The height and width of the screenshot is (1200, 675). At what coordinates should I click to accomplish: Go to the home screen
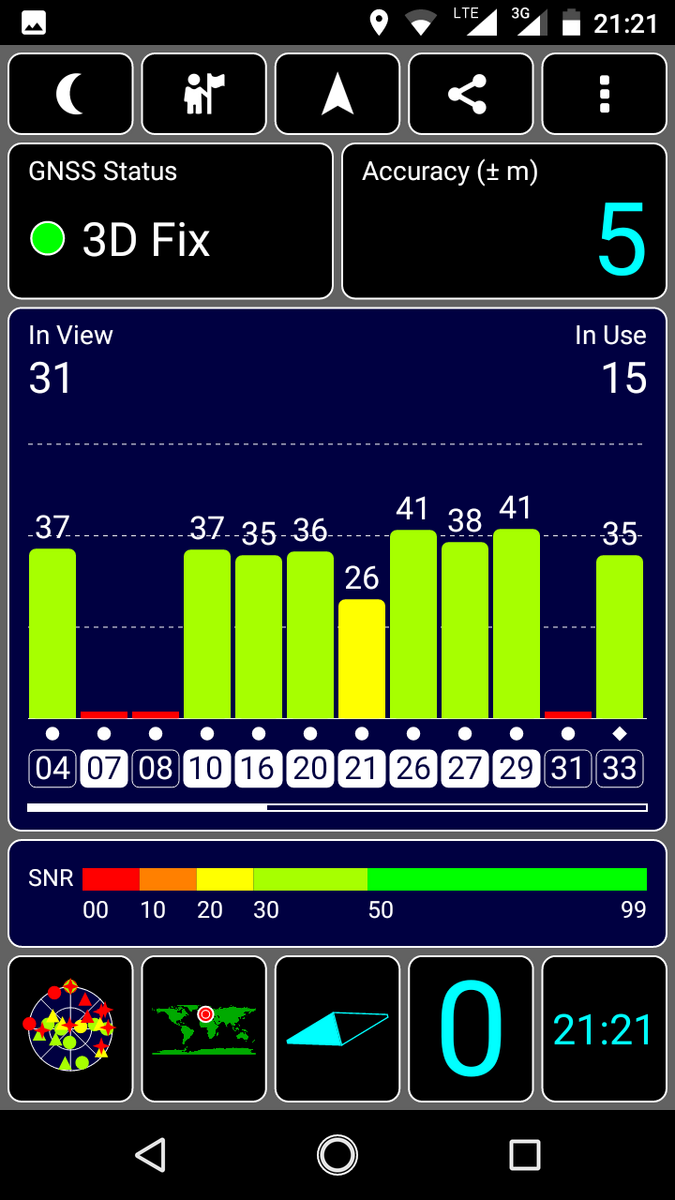point(337,1155)
